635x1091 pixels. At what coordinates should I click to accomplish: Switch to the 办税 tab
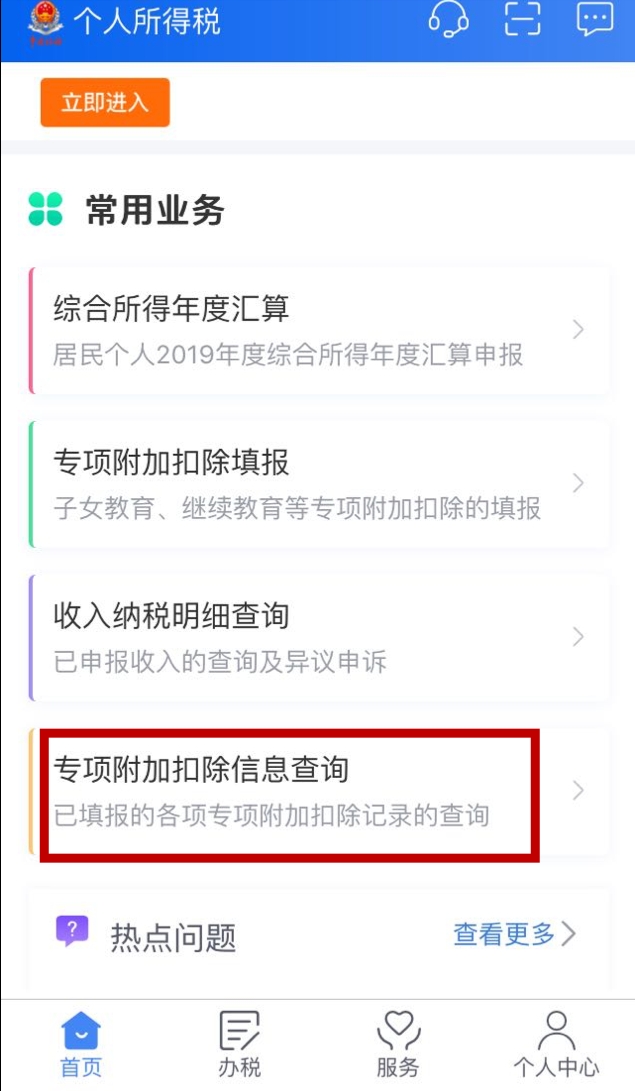(239, 1043)
